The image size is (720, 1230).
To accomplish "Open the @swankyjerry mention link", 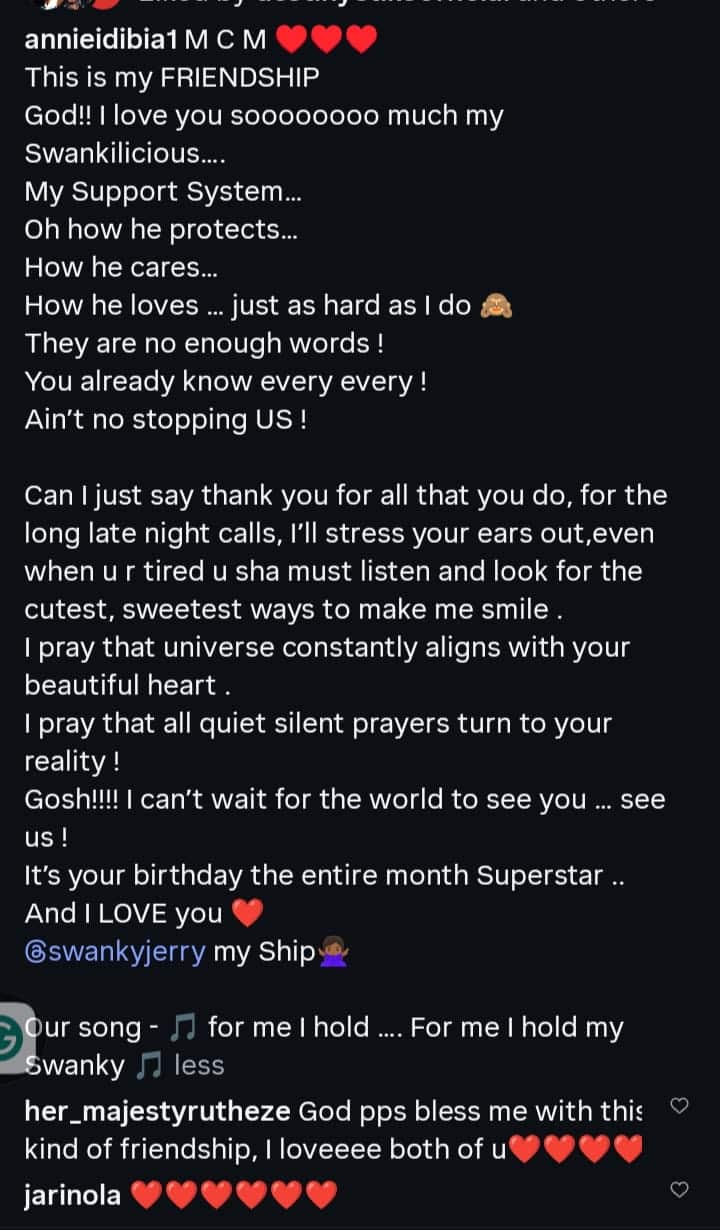I will coord(115,951).
